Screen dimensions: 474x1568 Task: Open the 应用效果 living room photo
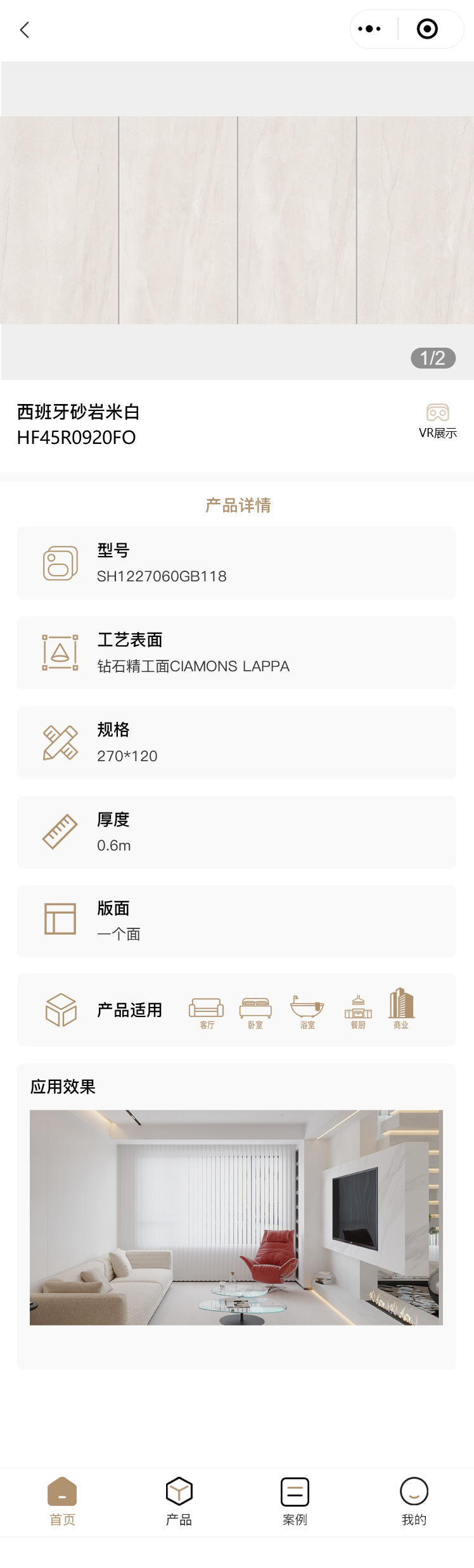pos(236,1217)
